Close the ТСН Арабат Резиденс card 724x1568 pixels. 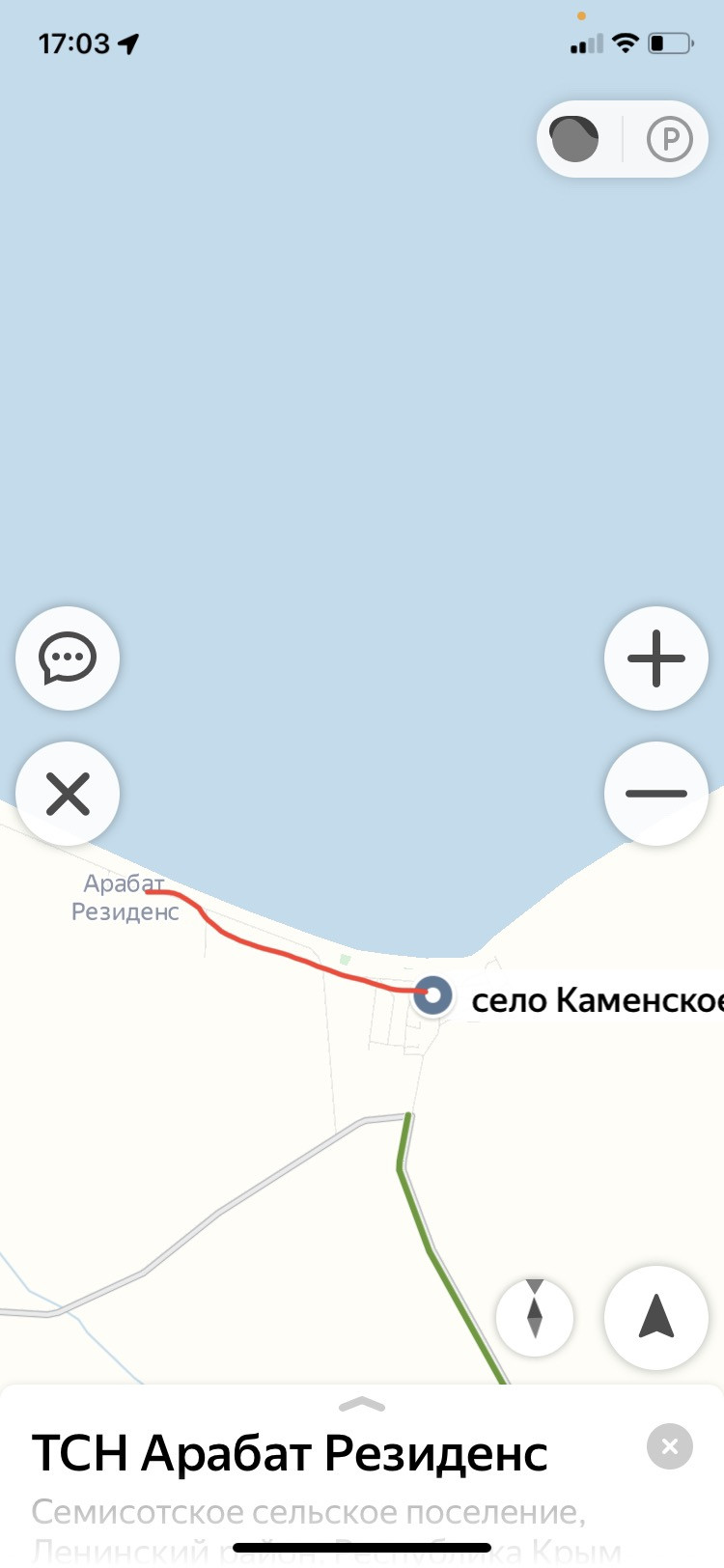(x=670, y=1446)
